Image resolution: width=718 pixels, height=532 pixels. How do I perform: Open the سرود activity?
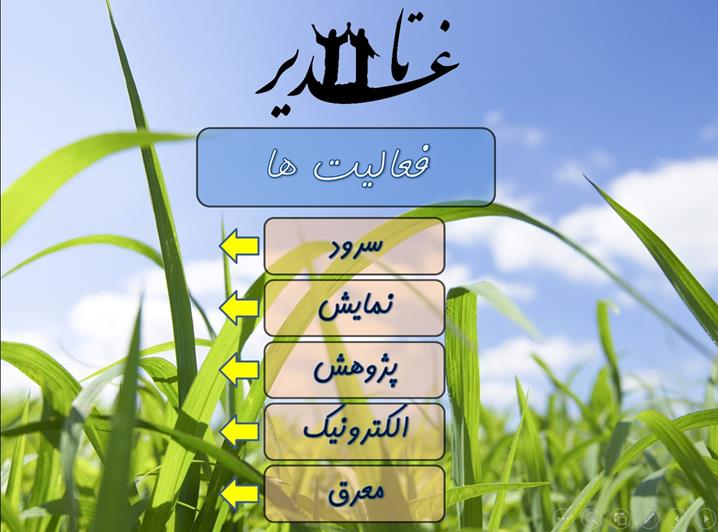[x=354, y=246]
